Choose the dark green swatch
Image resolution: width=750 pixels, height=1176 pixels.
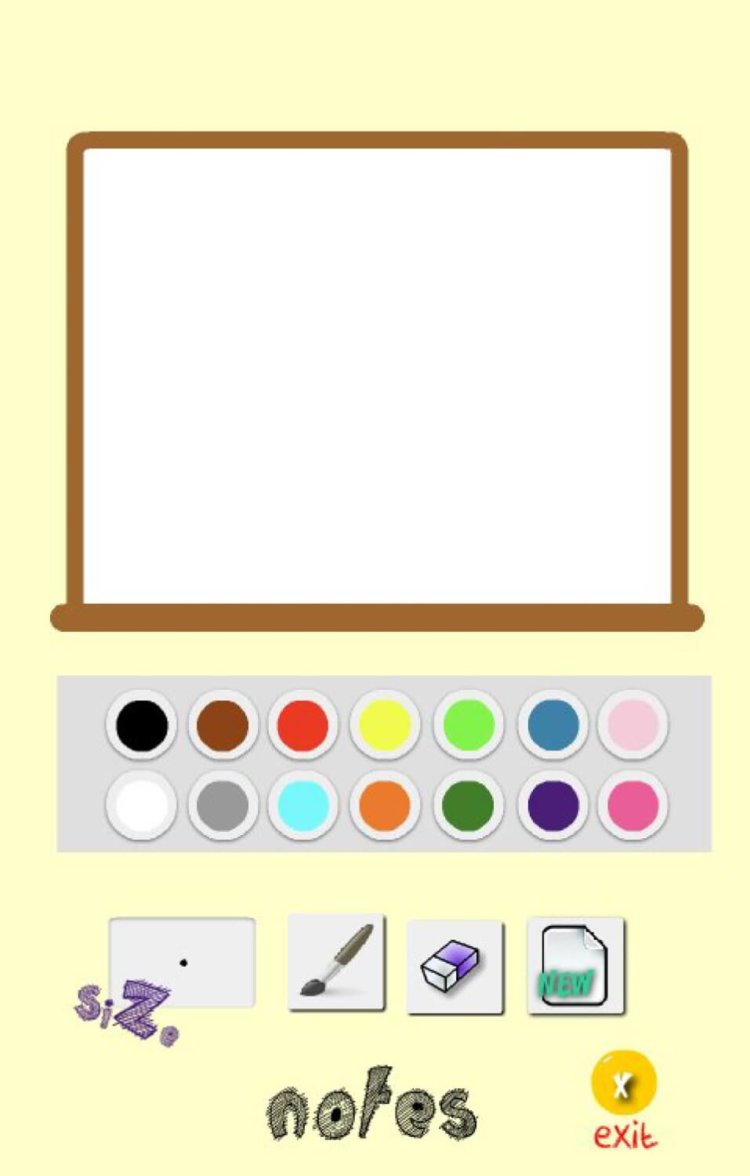click(468, 805)
